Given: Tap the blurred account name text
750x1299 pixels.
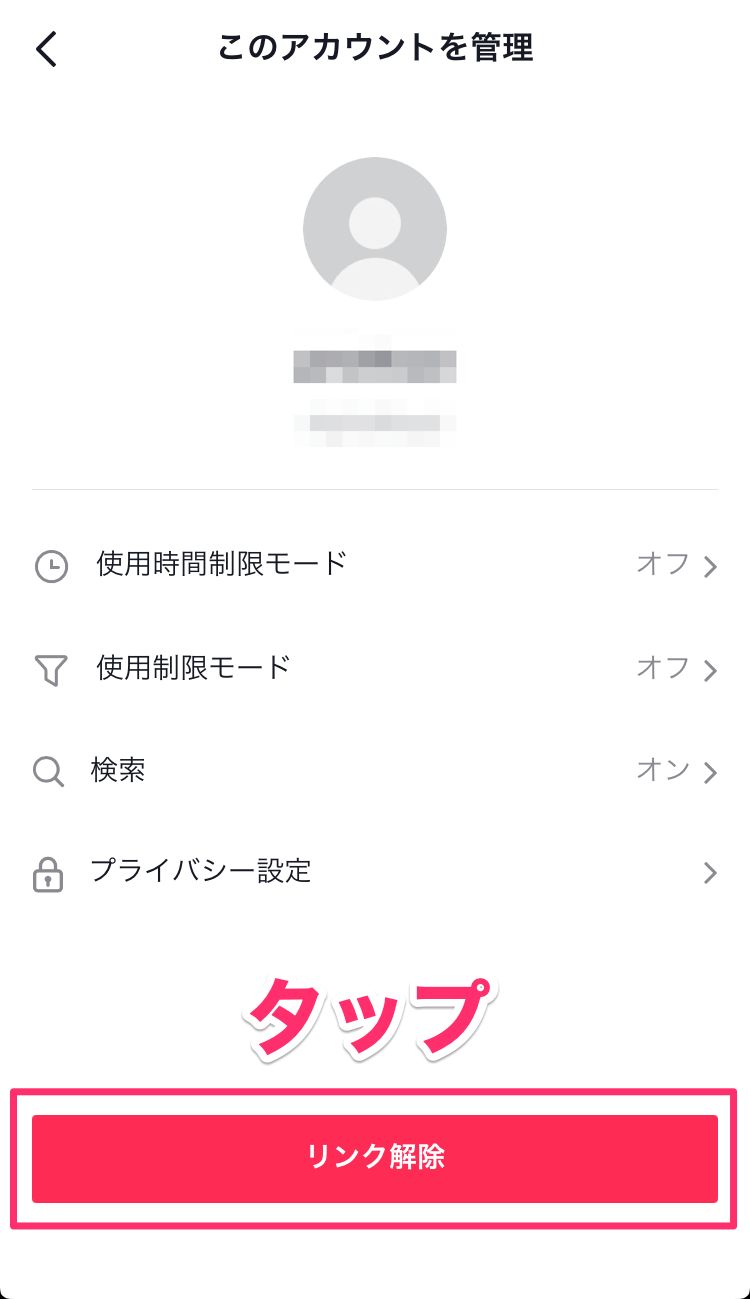Looking at the screenshot, I should [375, 365].
